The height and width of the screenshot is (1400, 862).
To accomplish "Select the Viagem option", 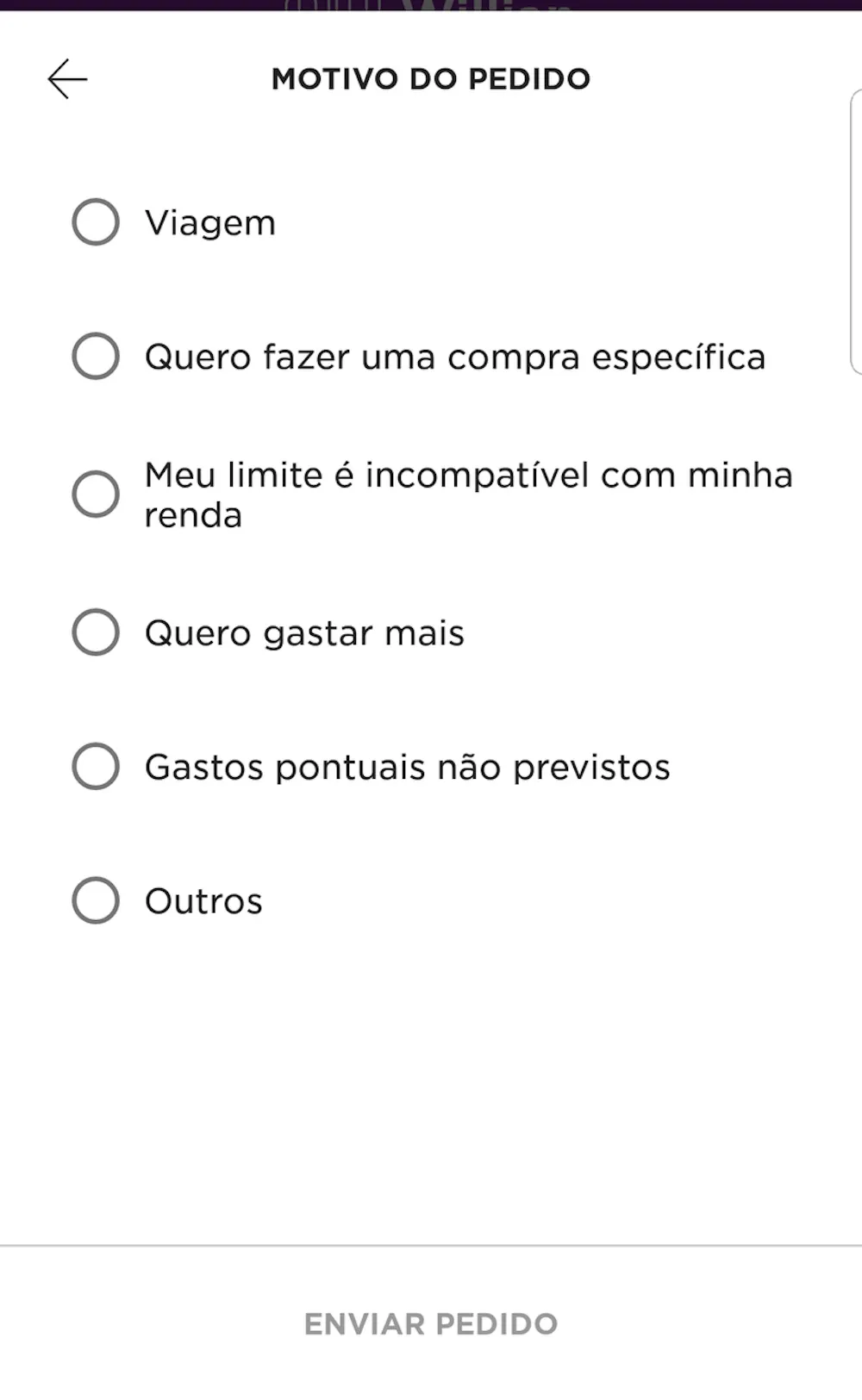I will 96,222.
